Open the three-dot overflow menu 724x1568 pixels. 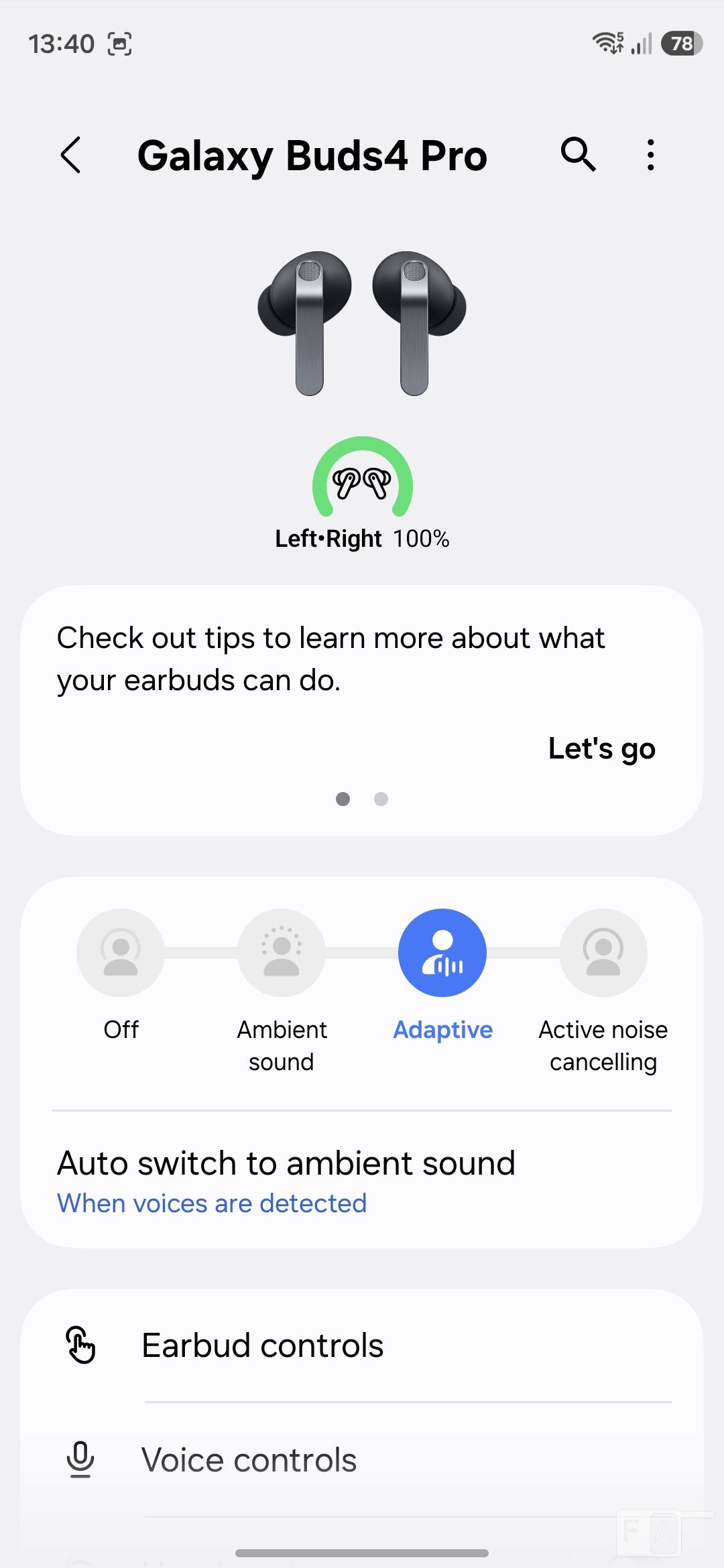(x=650, y=155)
